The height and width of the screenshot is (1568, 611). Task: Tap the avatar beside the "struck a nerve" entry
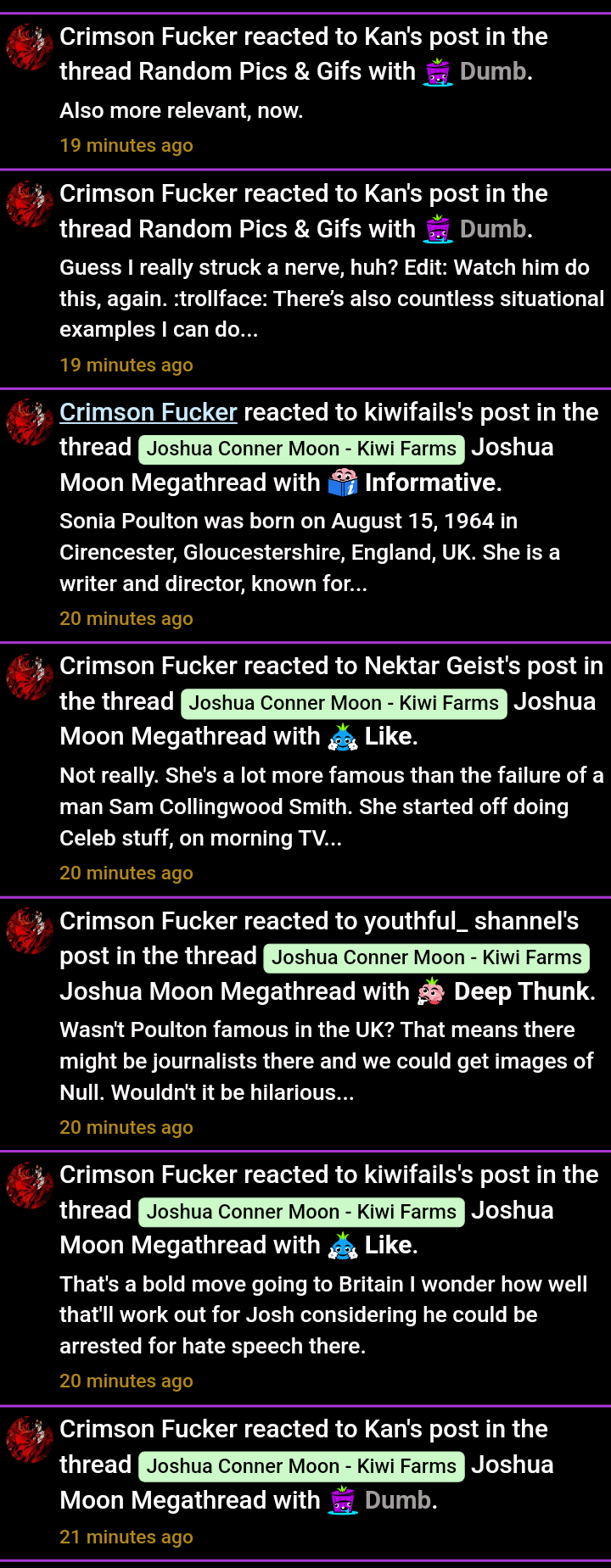30,204
